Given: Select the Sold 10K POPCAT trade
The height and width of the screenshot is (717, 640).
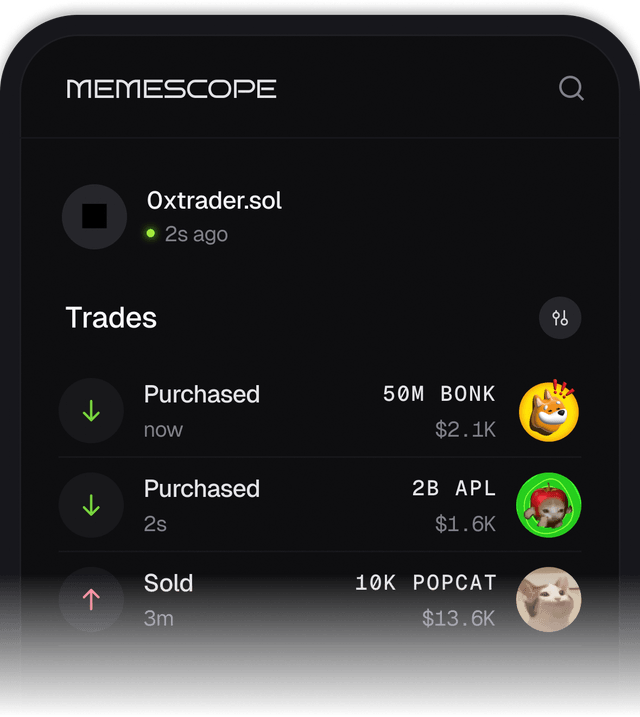Looking at the screenshot, I should pos(320,599).
